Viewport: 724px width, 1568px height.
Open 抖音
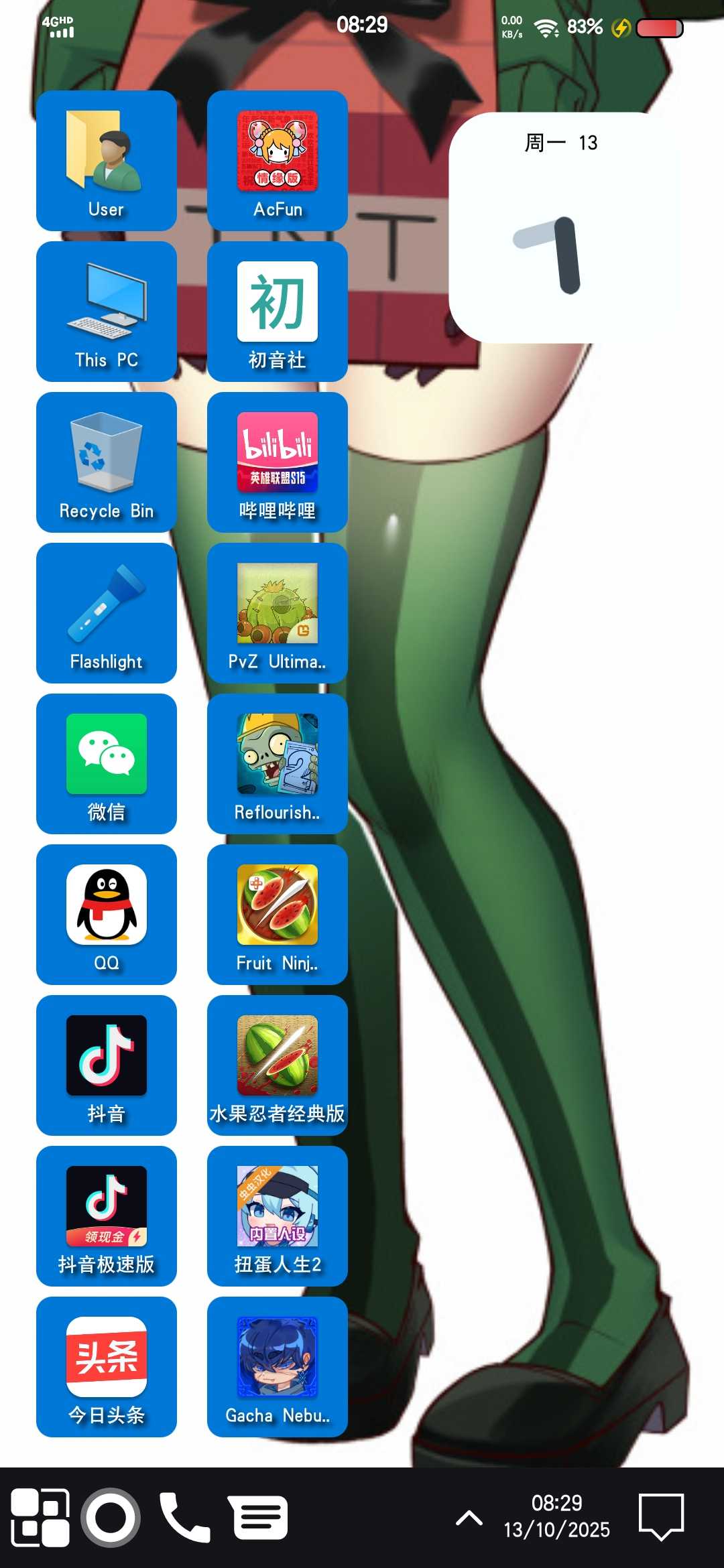click(x=106, y=1065)
